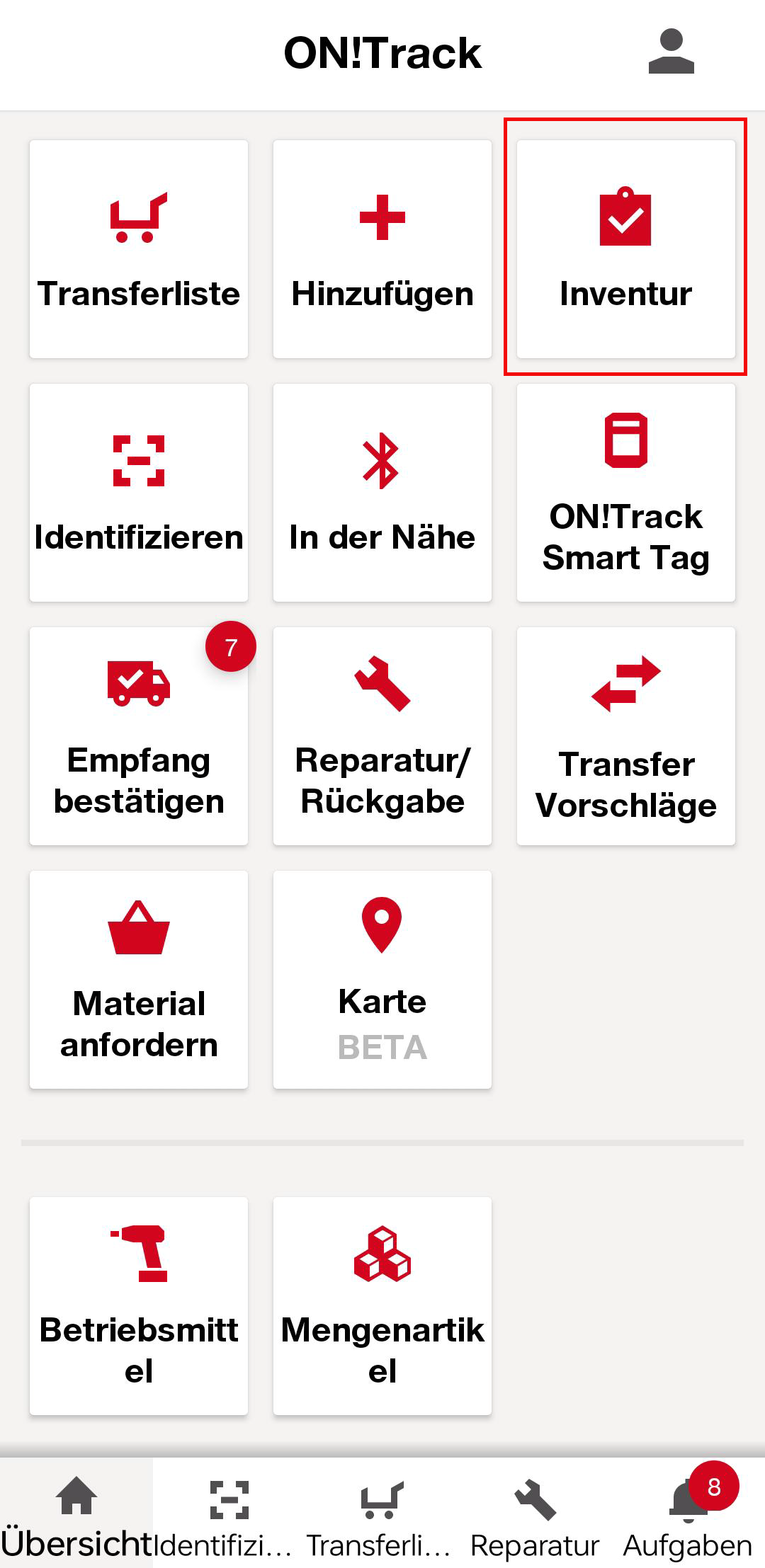
Task: Open Material anfordern tile
Action: pyautogui.click(x=139, y=980)
